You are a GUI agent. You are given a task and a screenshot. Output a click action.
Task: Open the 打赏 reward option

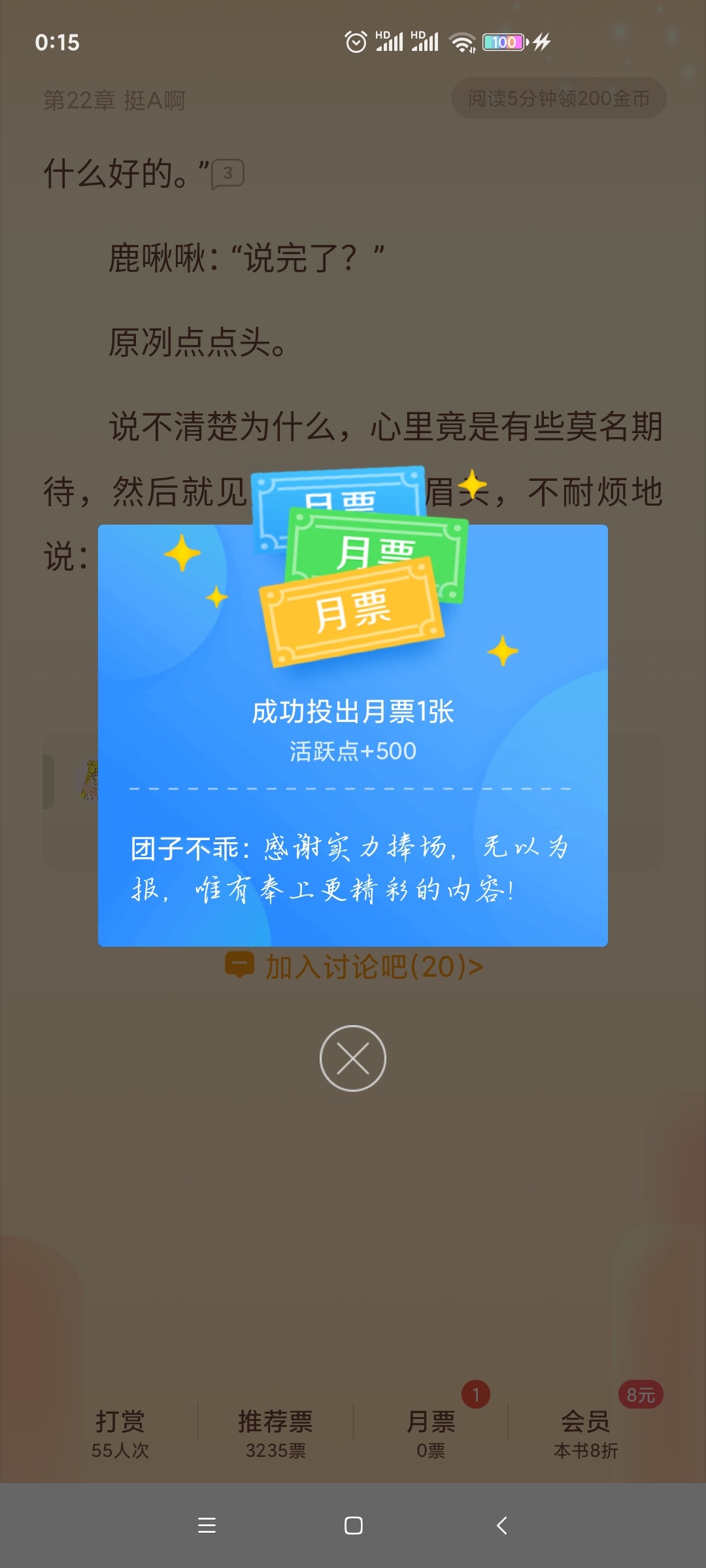pos(120,1433)
